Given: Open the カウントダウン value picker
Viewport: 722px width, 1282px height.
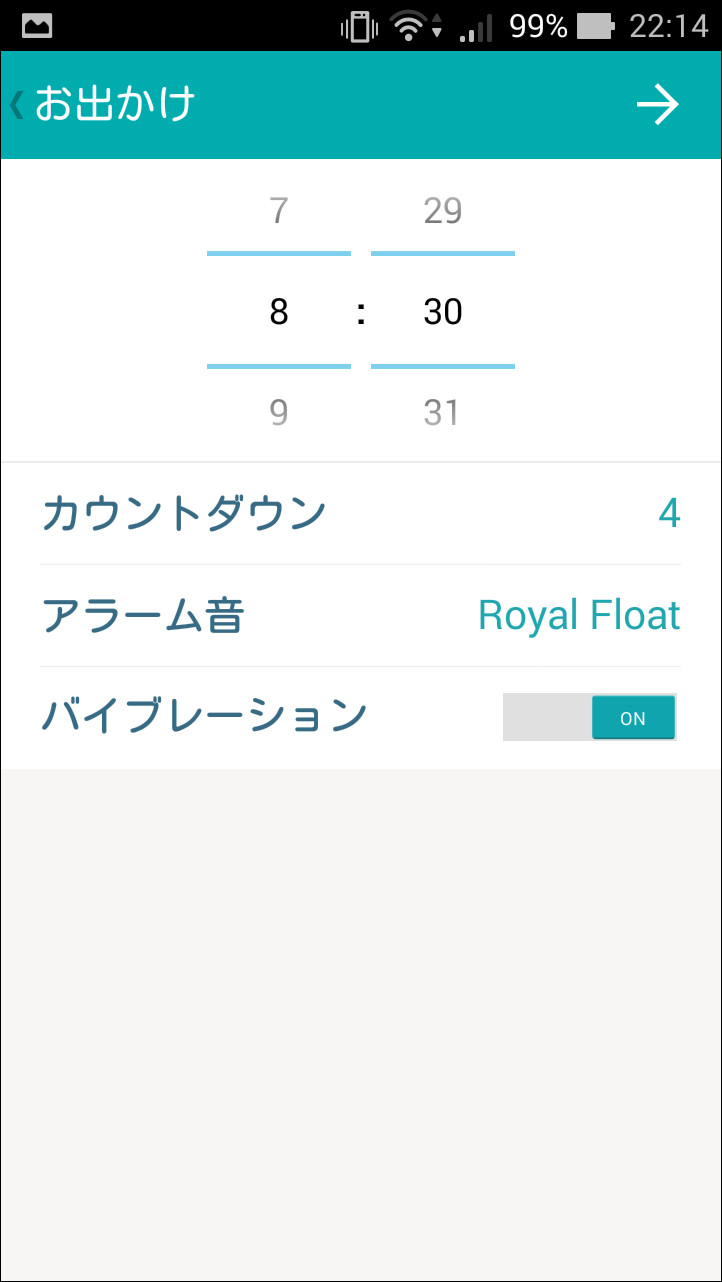Looking at the screenshot, I should click(x=360, y=512).
